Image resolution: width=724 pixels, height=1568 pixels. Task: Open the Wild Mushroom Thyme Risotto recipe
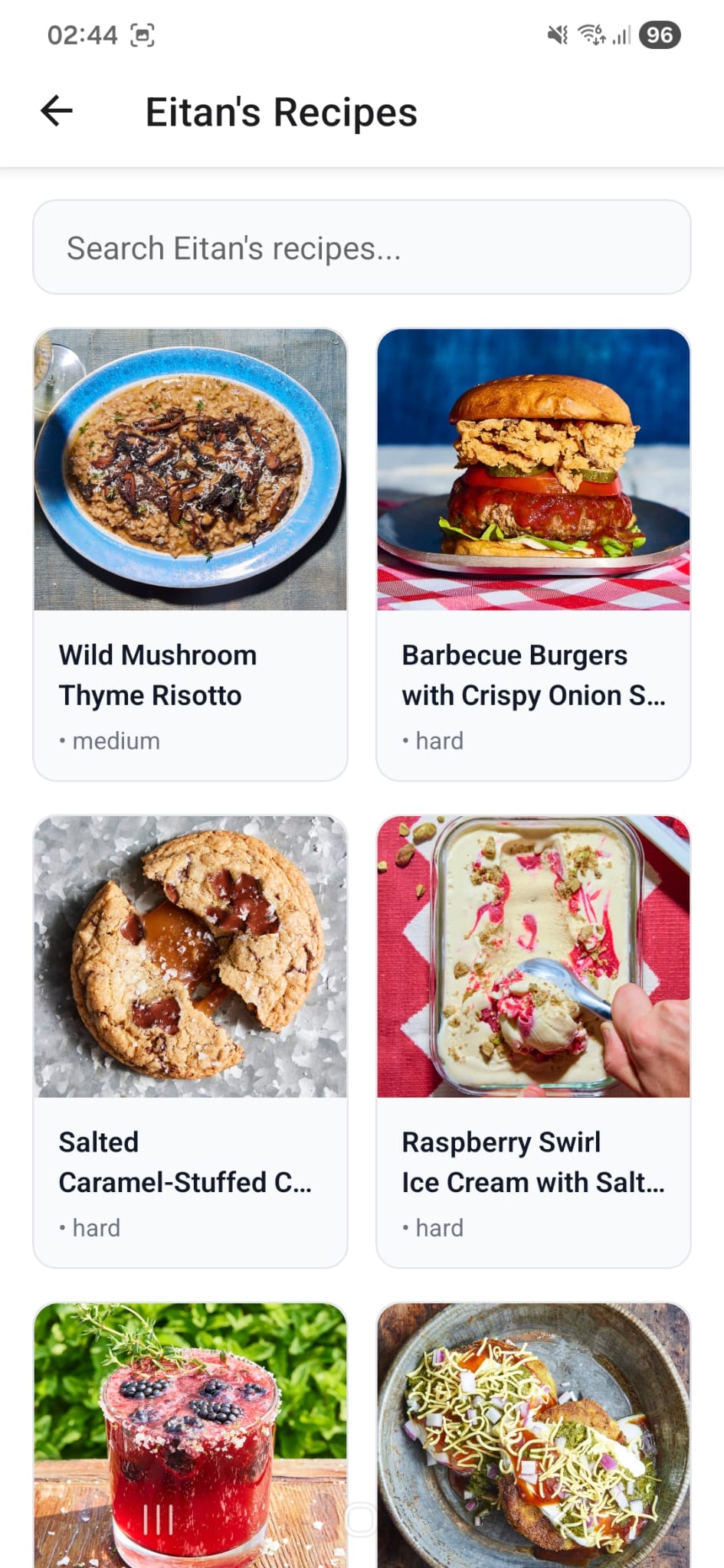click(x=190, y=554)
